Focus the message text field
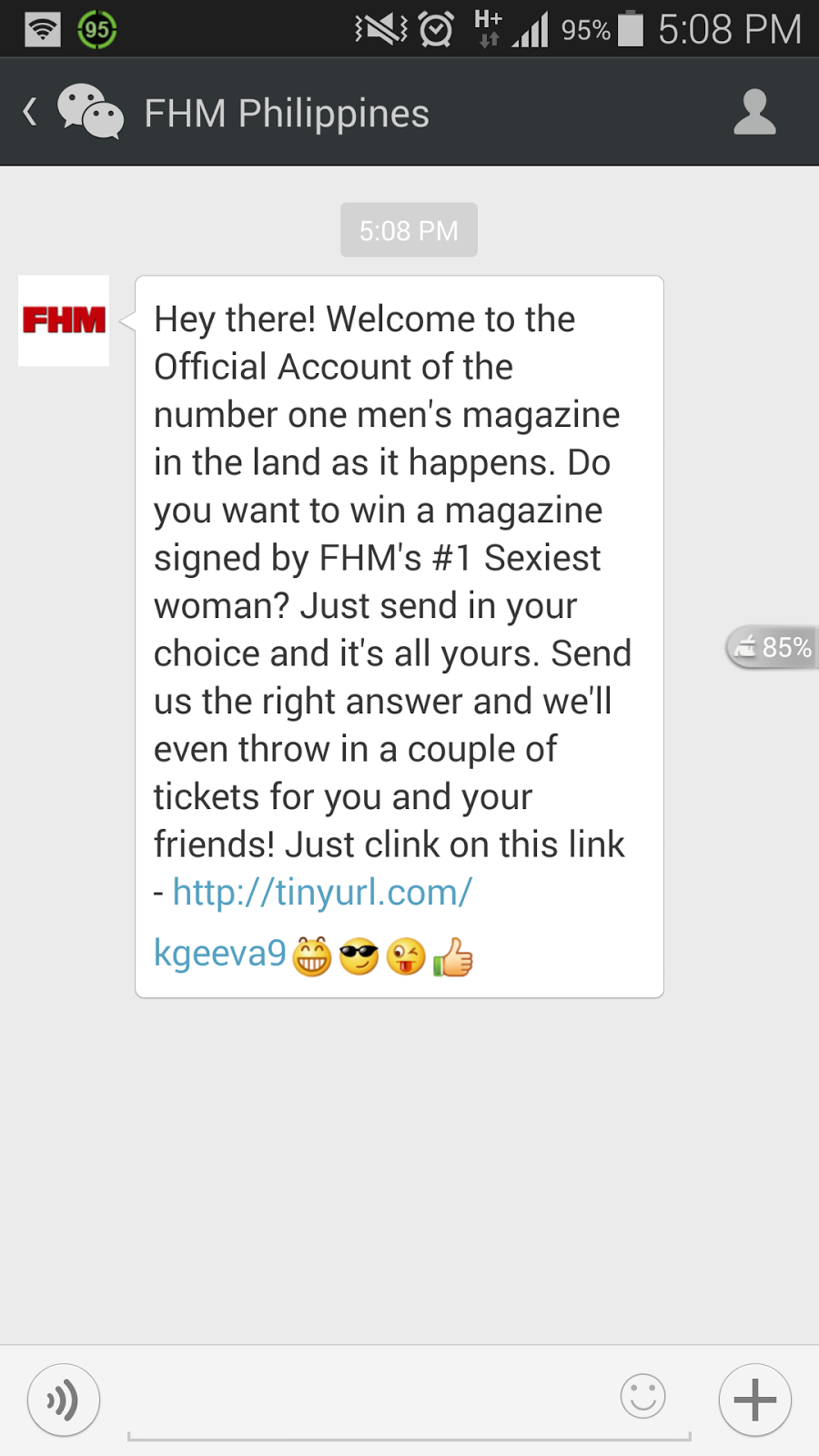 (x=364, y=1401)
